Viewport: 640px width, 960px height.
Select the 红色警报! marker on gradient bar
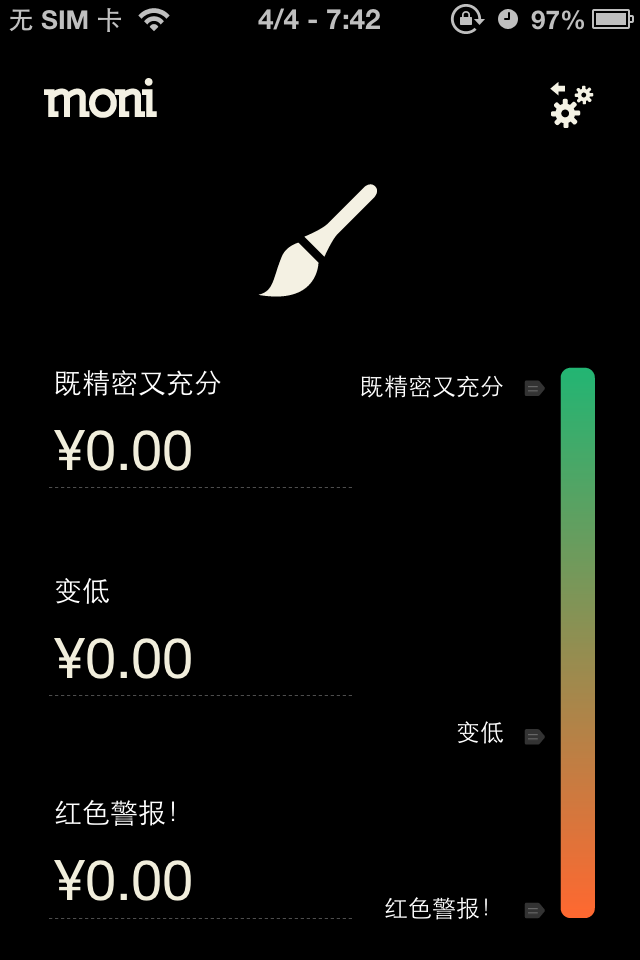[535, 910]
